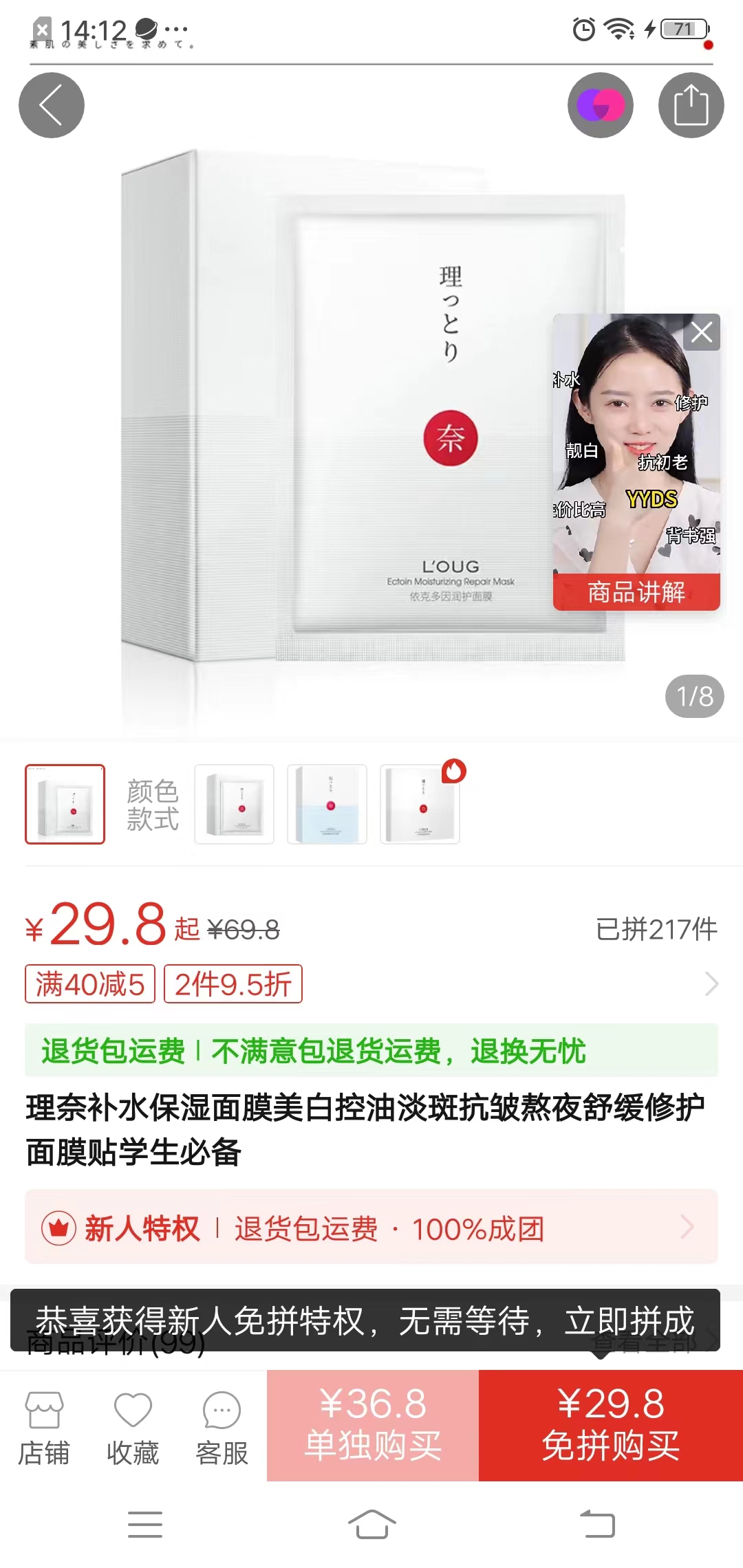Close the floating 商品讲解 video
This screenshot has width=743, height=1568.
[x=702, y=333]
